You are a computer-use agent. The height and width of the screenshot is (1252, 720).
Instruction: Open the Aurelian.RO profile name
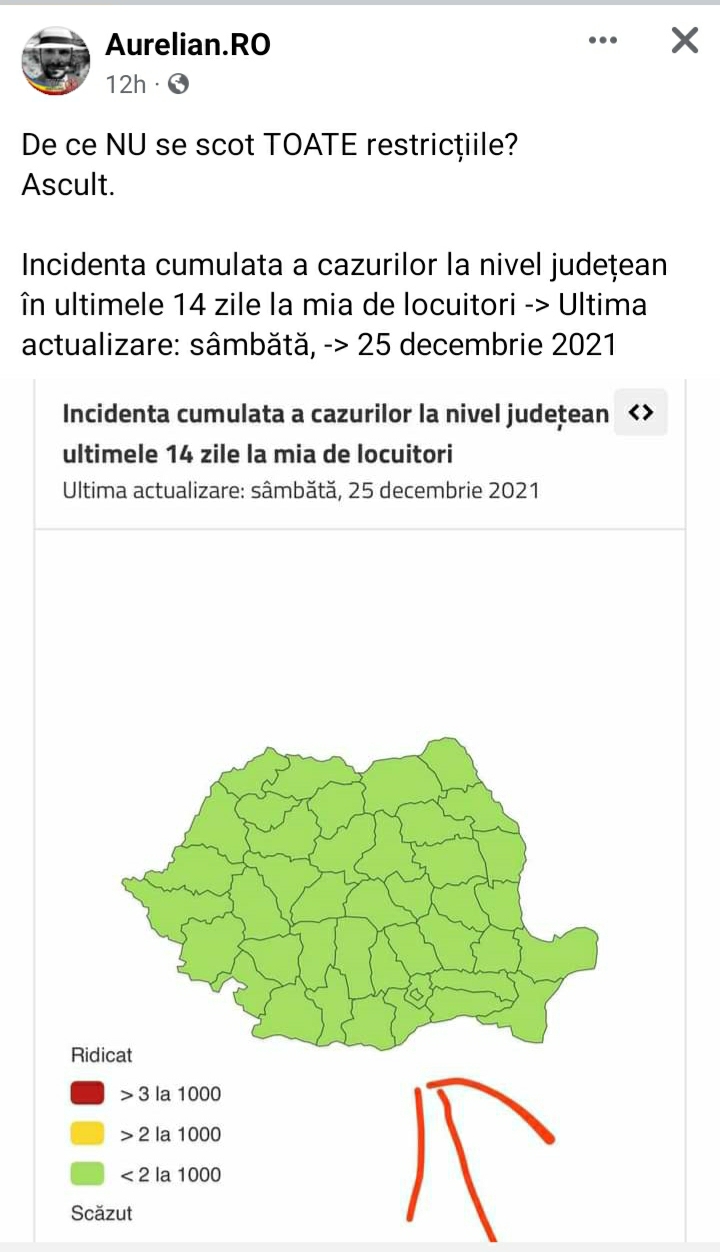(x=188, y=45)
